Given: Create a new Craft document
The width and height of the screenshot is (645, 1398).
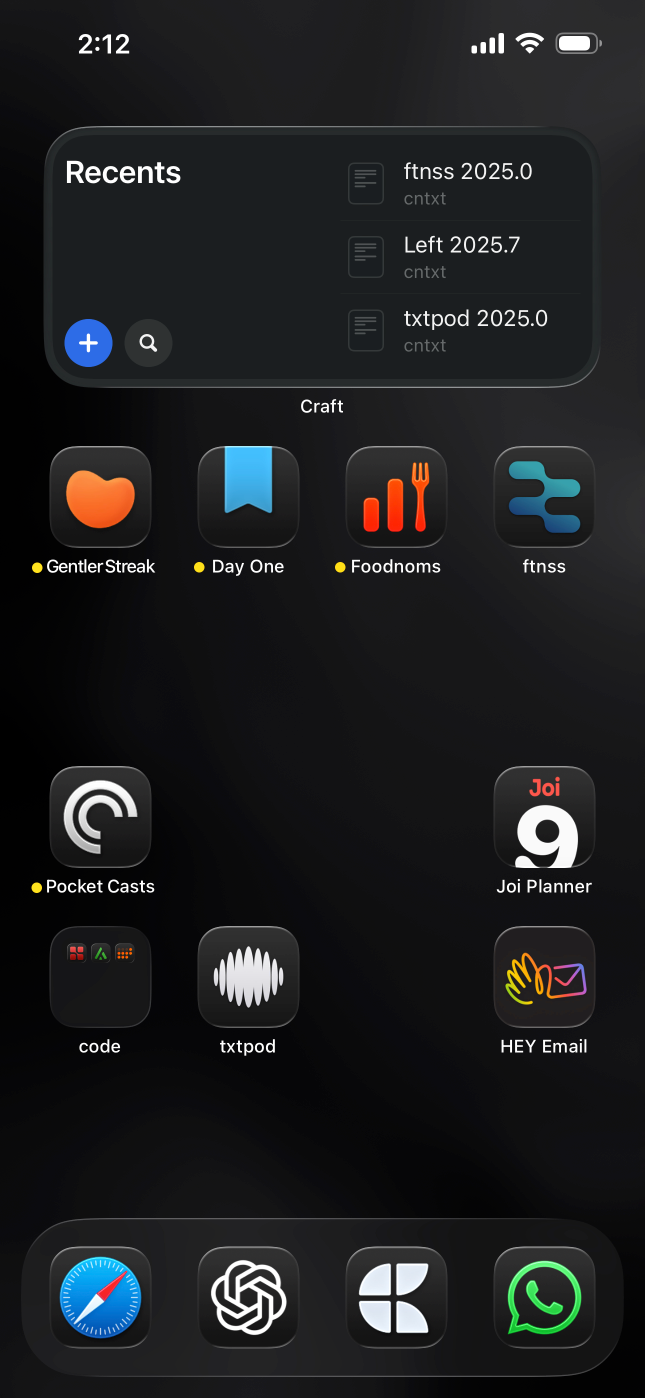Looking at the screenshot, I should point(88,343).
